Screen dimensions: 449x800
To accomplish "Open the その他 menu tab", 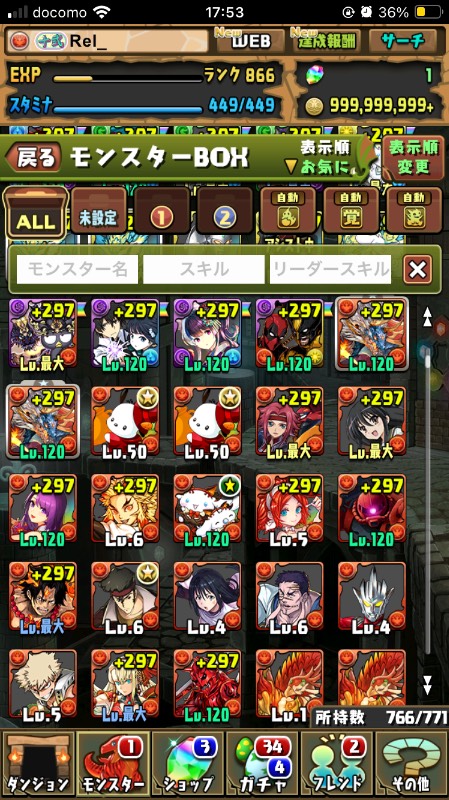I will pyautogui.click(x=411, y=765).
